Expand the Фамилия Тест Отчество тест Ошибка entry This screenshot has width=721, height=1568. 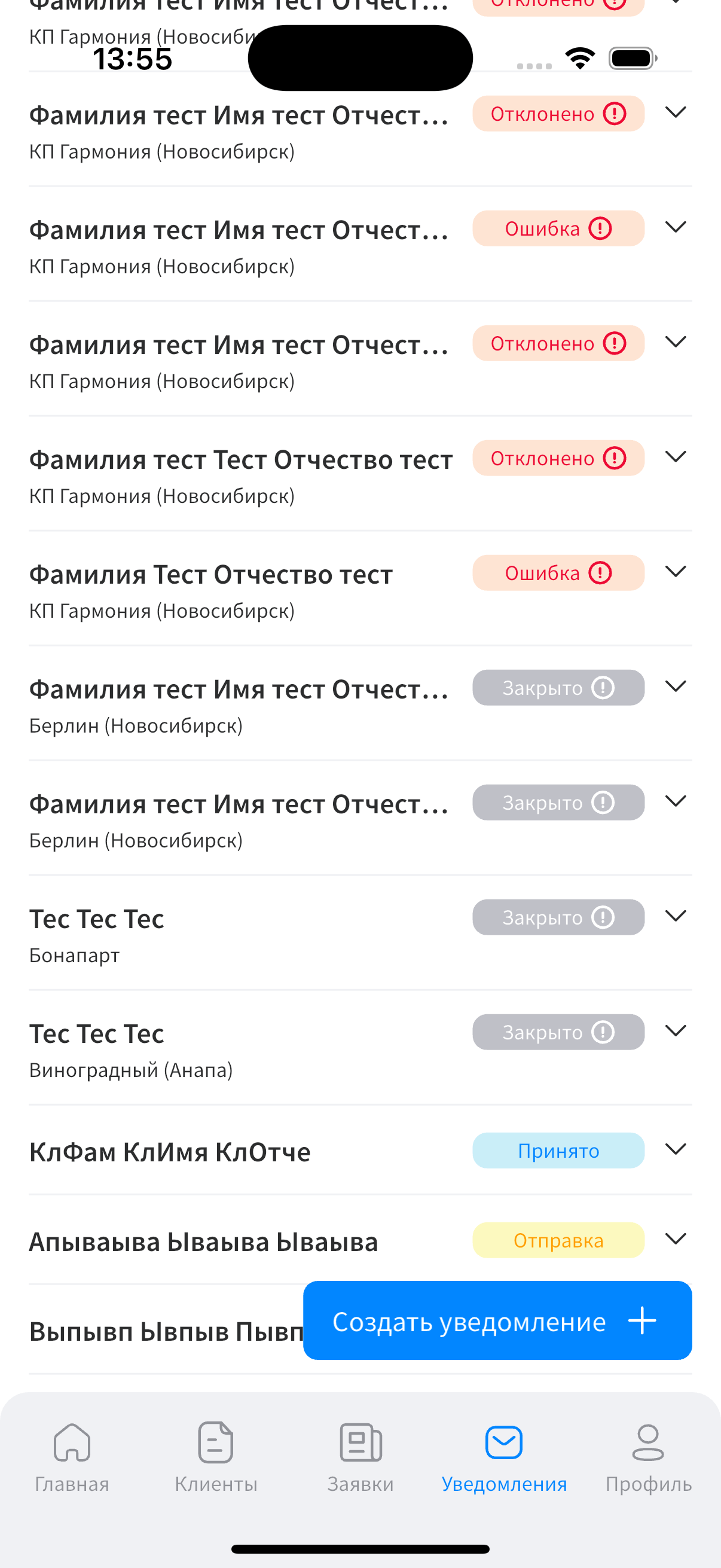[x=676, y=572]
